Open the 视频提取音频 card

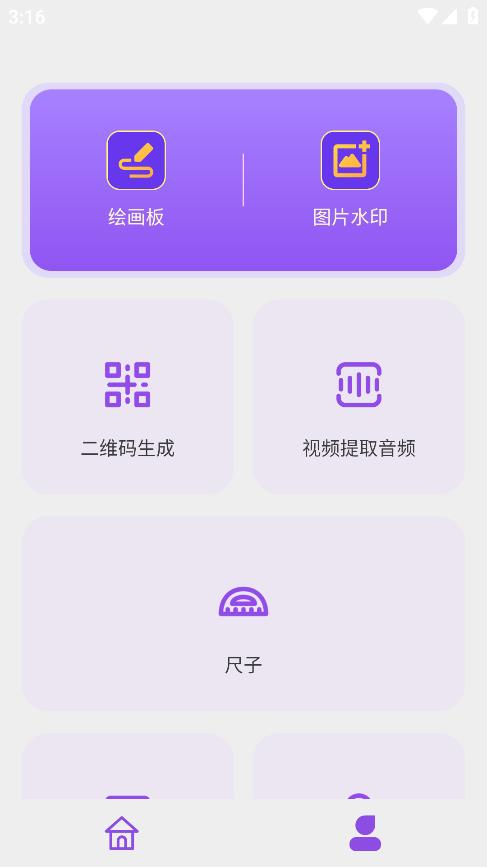[x=359, y=396]
